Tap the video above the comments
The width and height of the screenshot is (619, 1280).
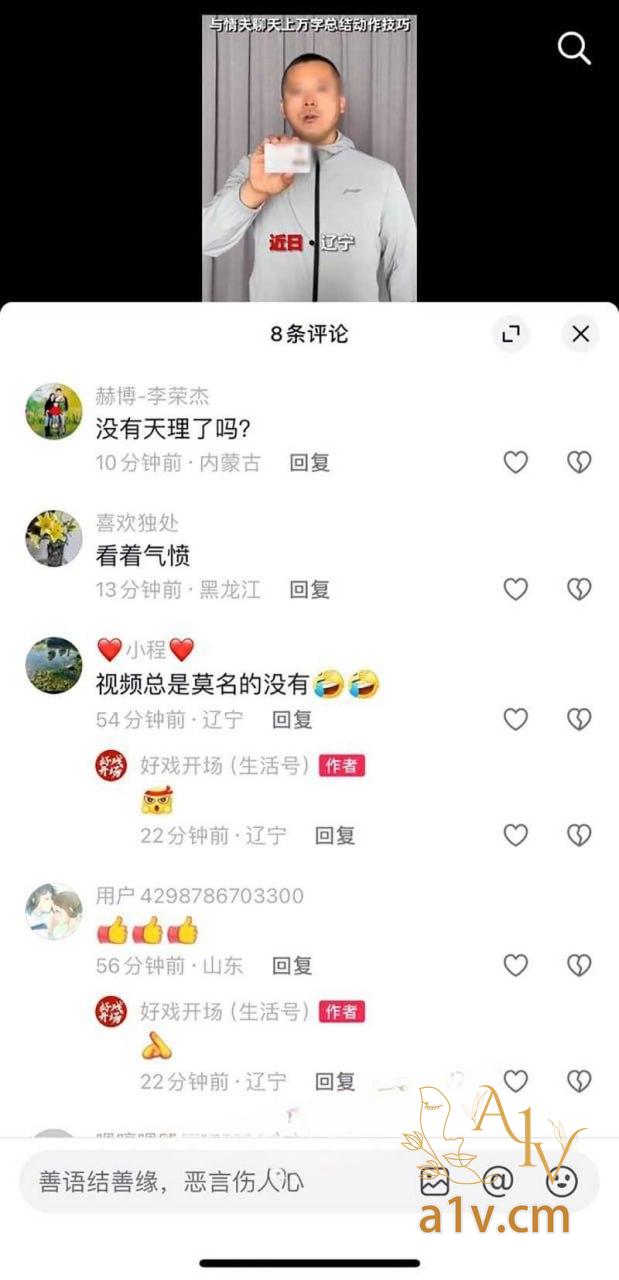(309, 160)
